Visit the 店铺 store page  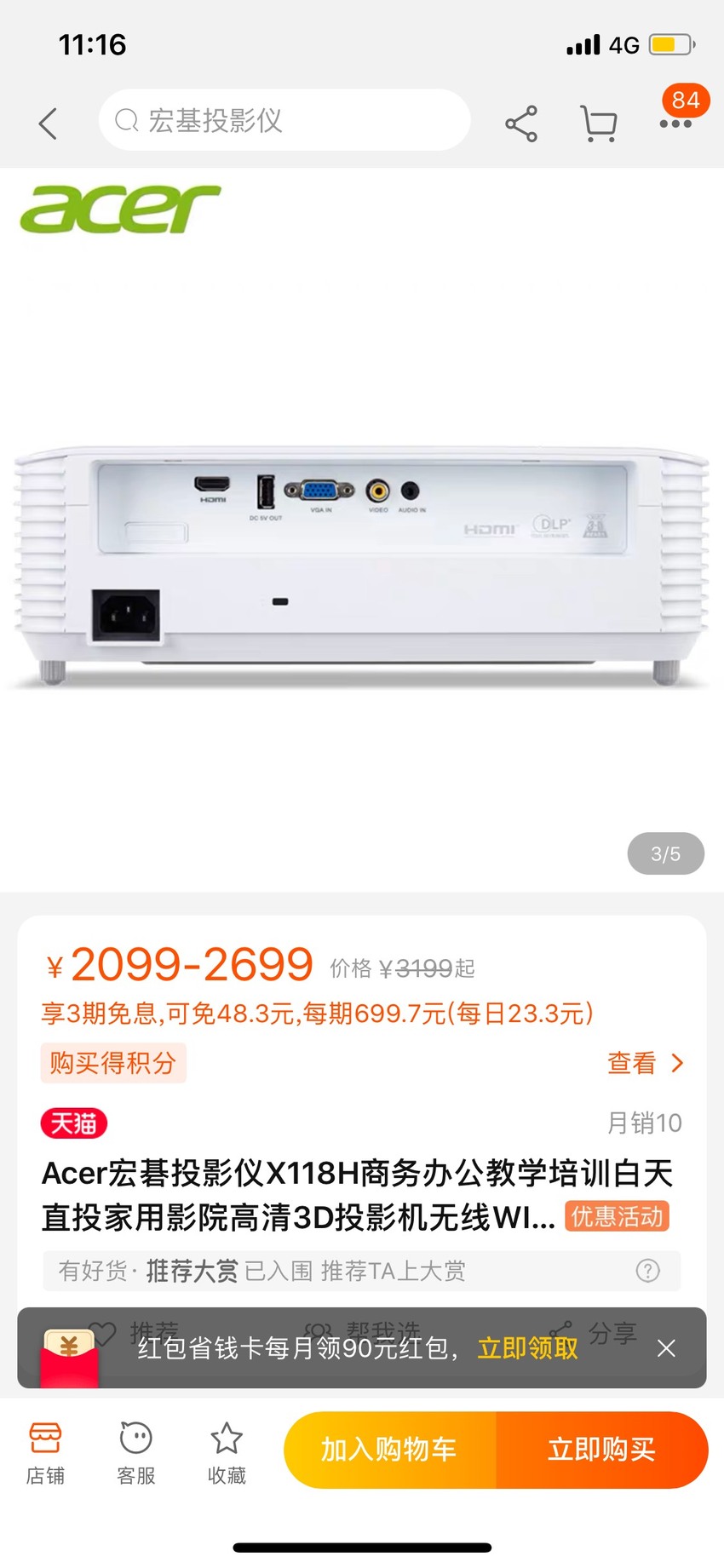(x=45, y=1454)
